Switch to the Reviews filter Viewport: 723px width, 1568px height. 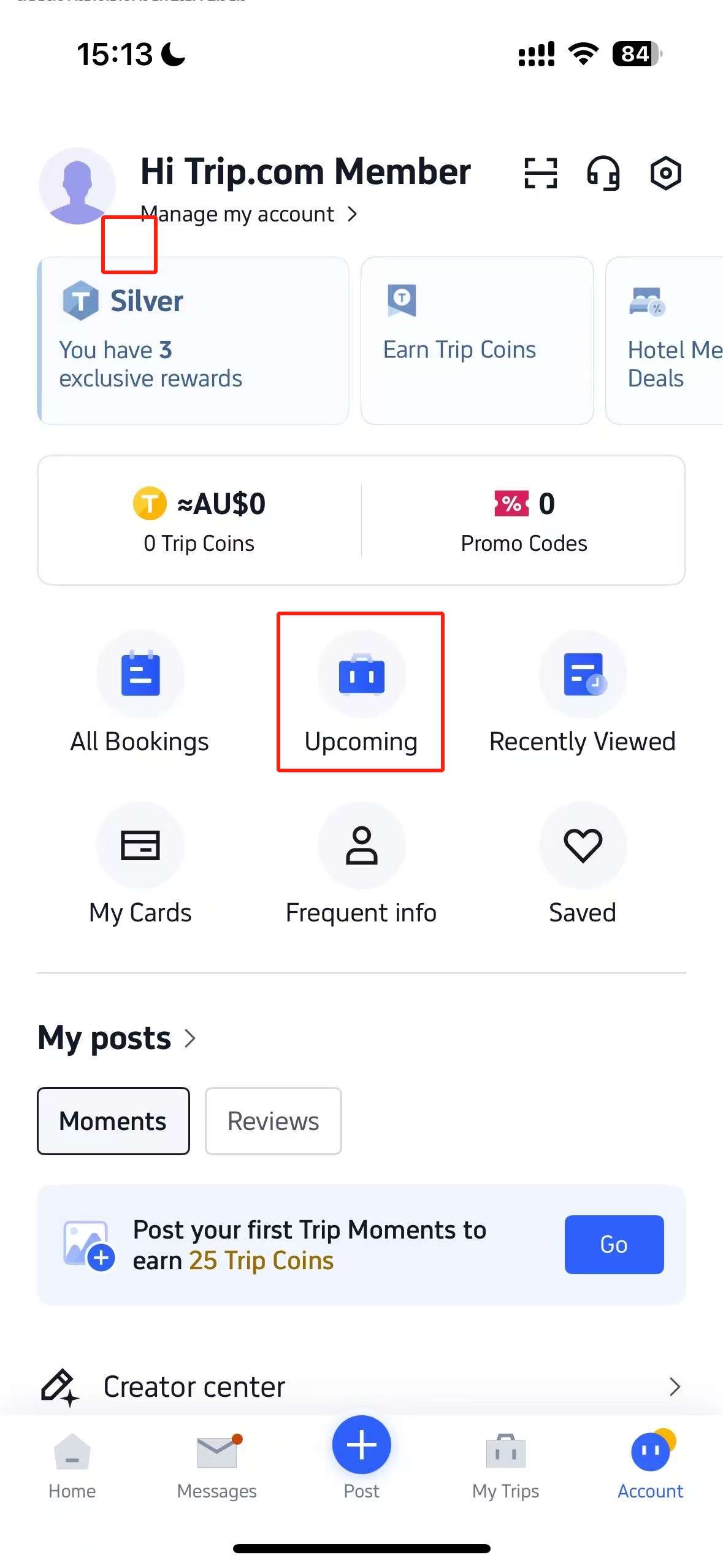tap(272, 1121)
